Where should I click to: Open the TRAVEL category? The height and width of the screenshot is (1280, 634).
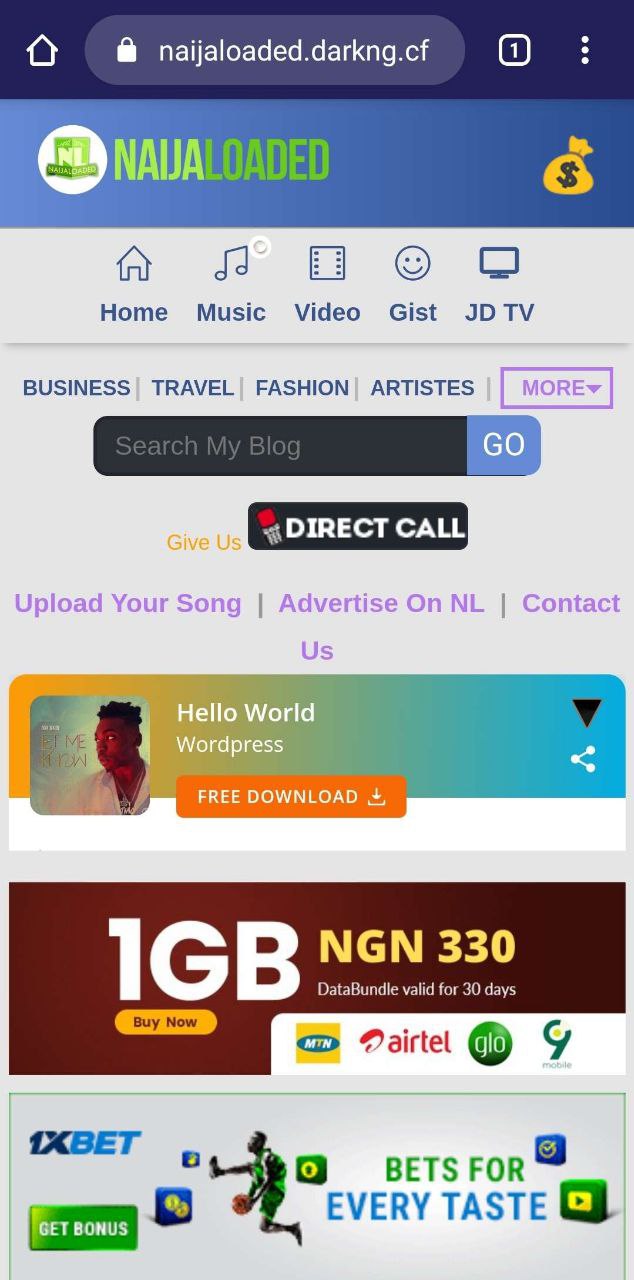point(192,388)
